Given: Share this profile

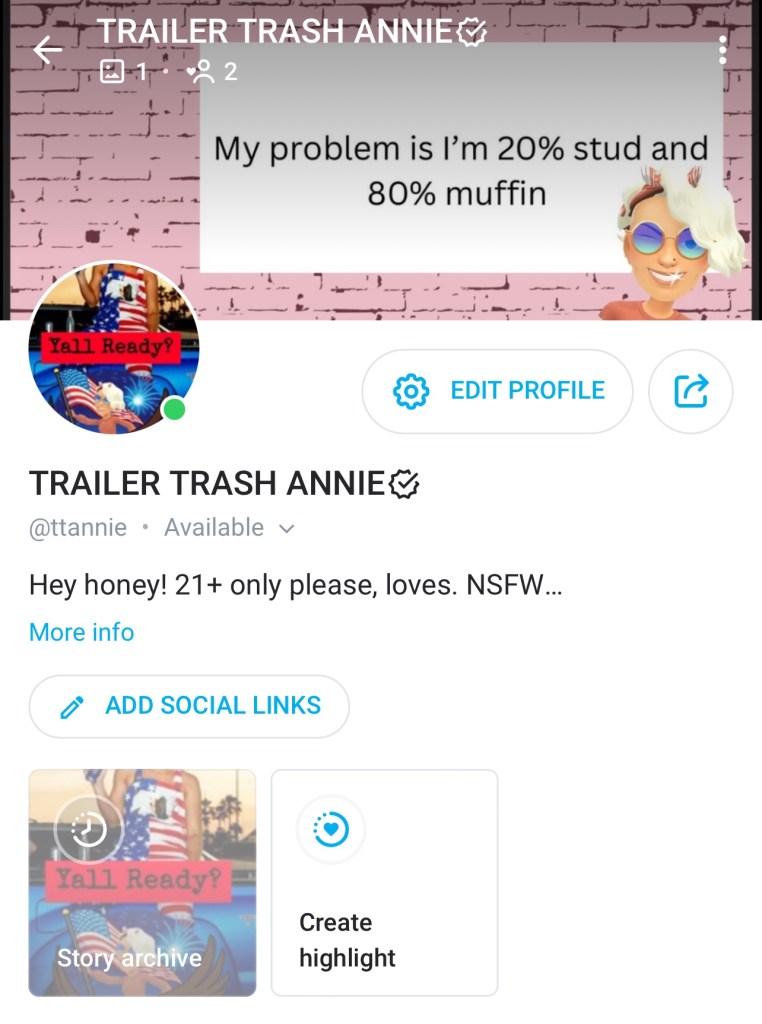Looking at the screenshot, I should [691, 391].
